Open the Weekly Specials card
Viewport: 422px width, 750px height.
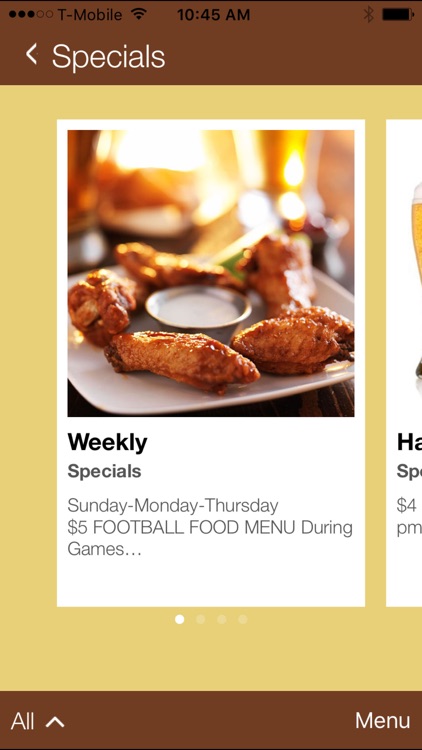pos(211,363)
